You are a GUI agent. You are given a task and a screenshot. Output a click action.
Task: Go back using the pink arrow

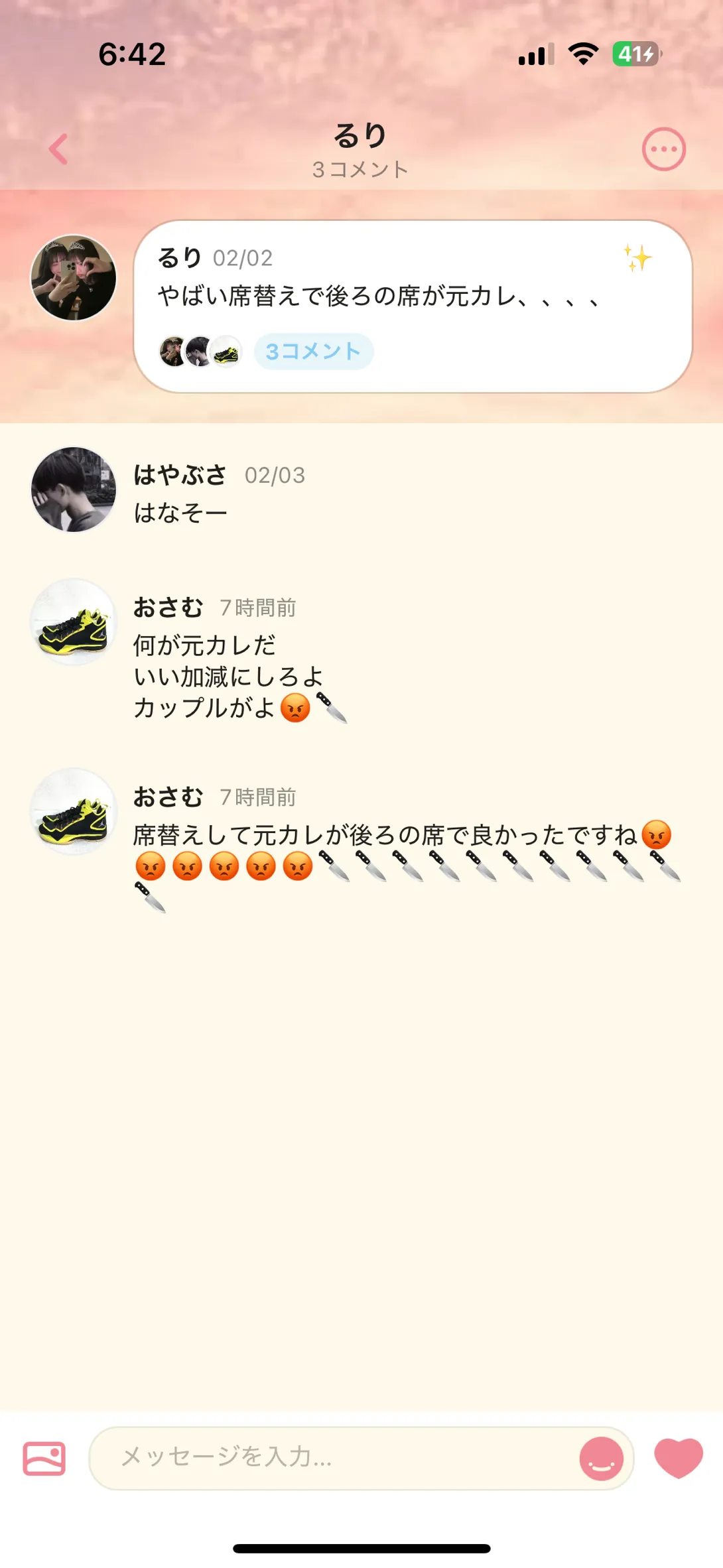58,149
